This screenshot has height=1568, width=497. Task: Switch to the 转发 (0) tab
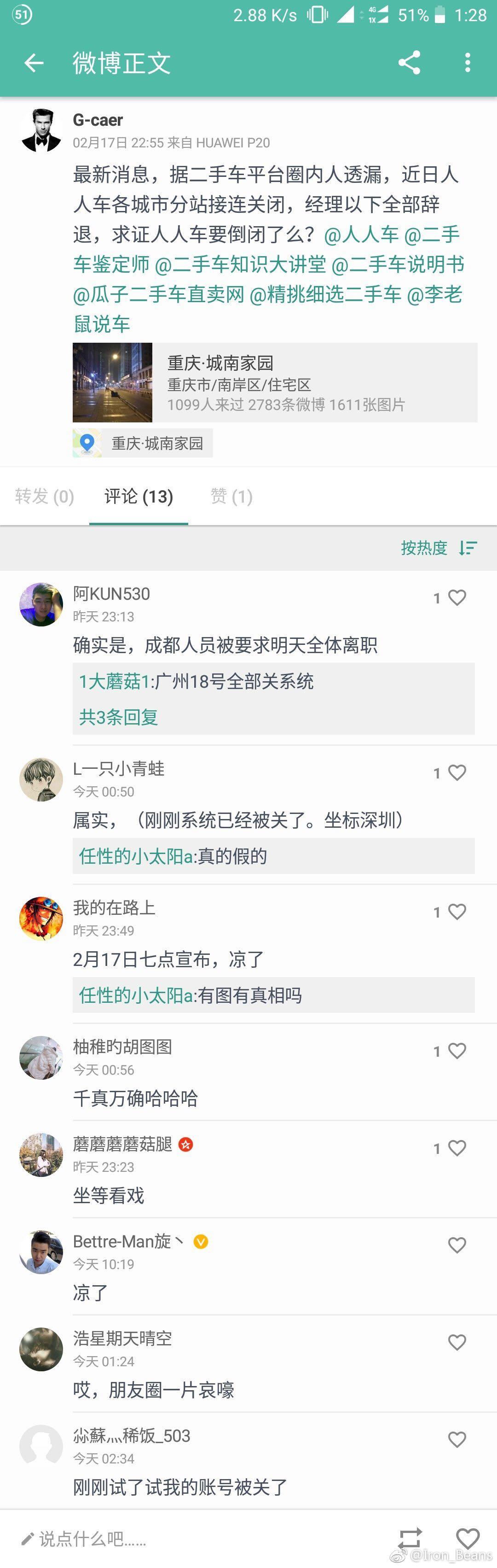click(44, 497)
